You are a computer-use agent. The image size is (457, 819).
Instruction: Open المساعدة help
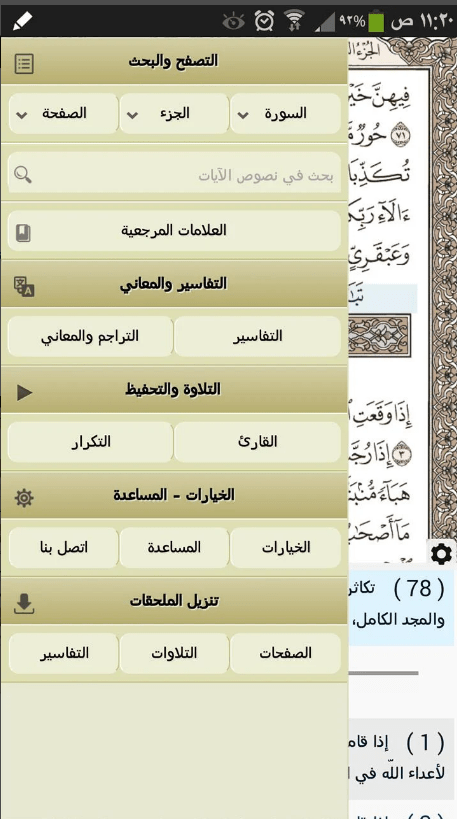coord(174,547)
